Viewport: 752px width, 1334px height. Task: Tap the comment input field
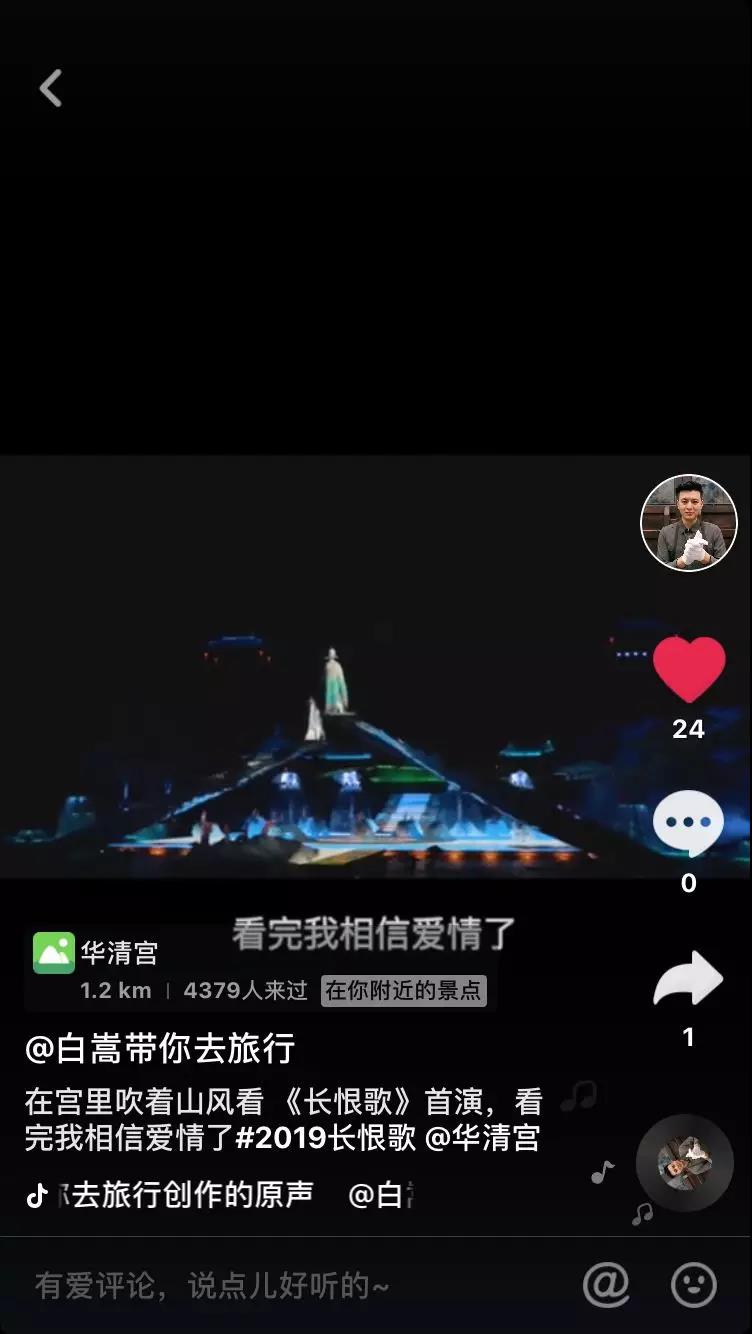[x=280, y=1285]
